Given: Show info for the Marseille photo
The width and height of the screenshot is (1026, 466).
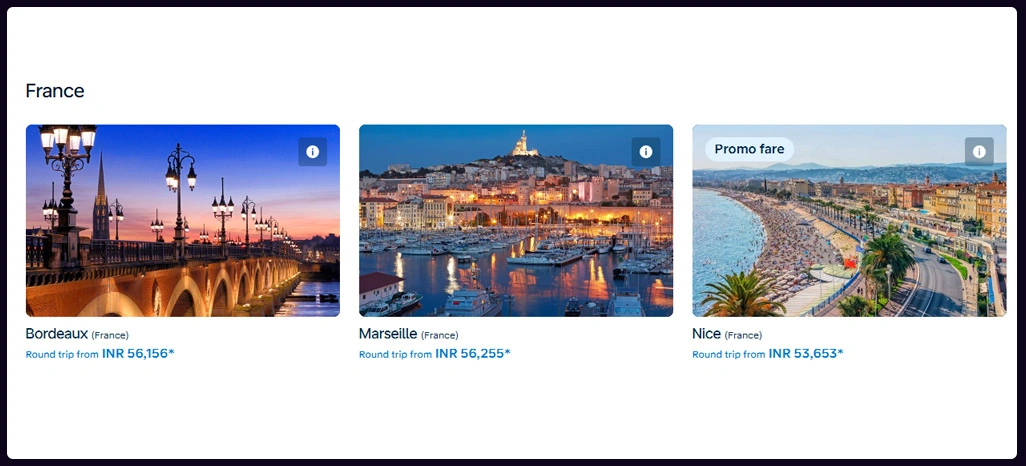Looking at the screenshot, I should coord(645,152).
